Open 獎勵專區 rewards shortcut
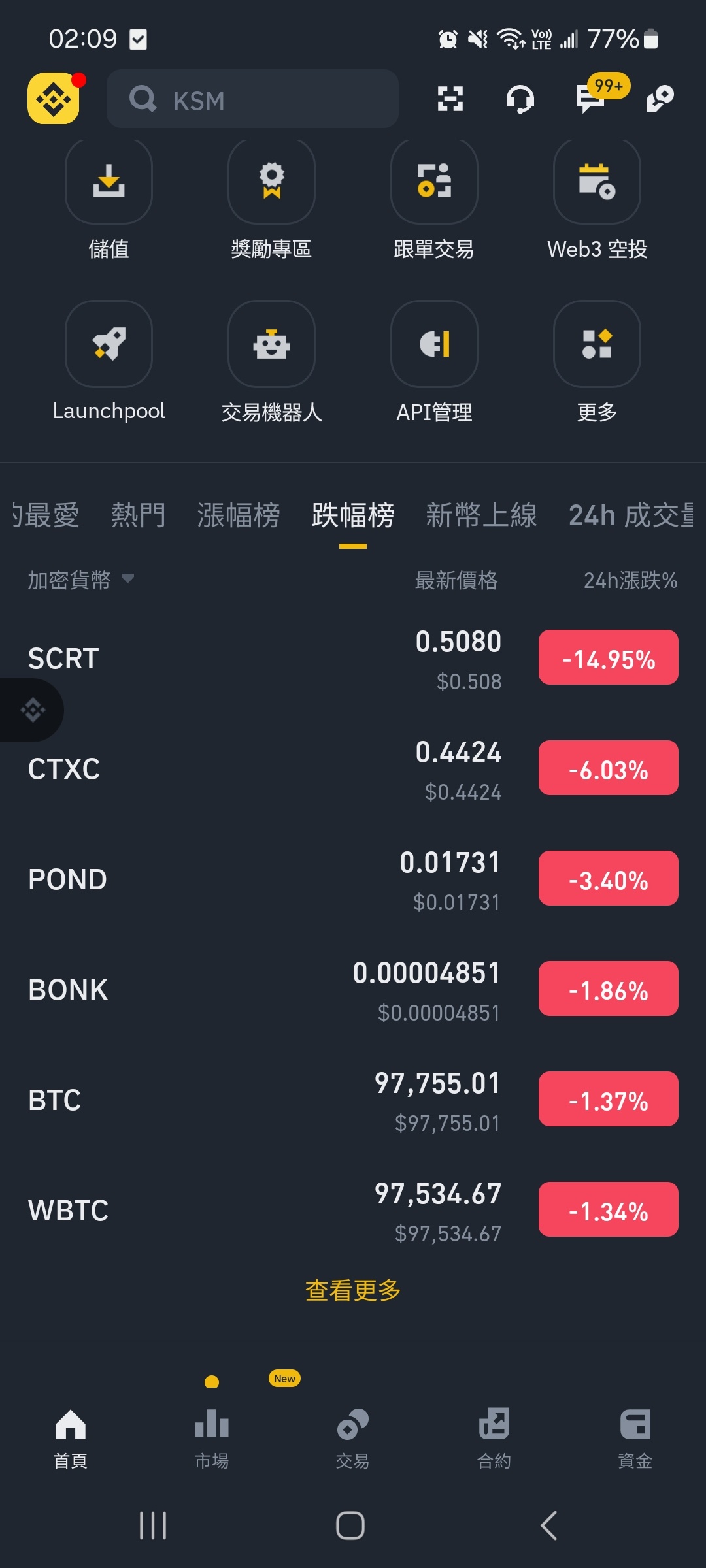This screenshot has width=706, height=1568. tap(271, 200)
